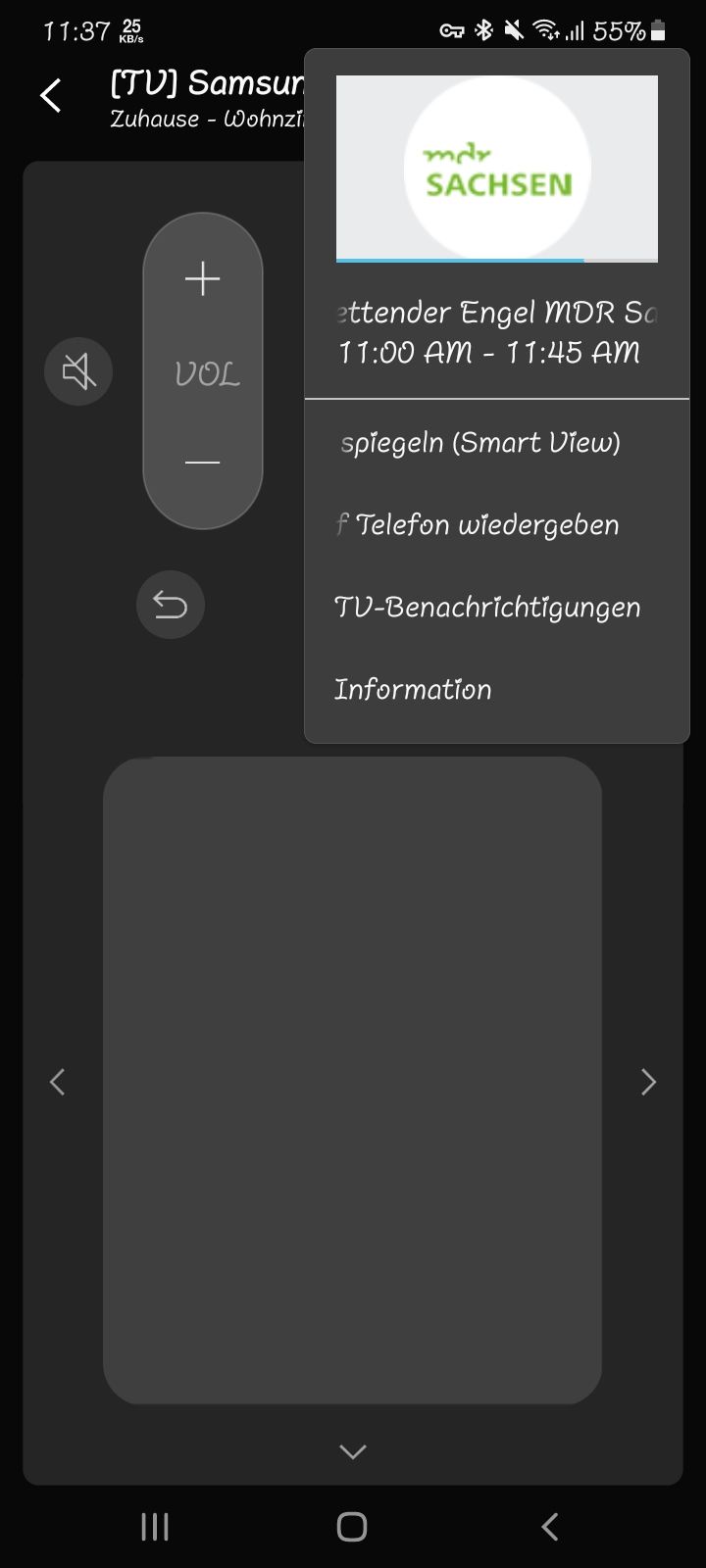Tap the right arrow beside touchpad
The width and height of the screenshot is (706, 1568).
pyautogui.click(x=648, y=1082)
